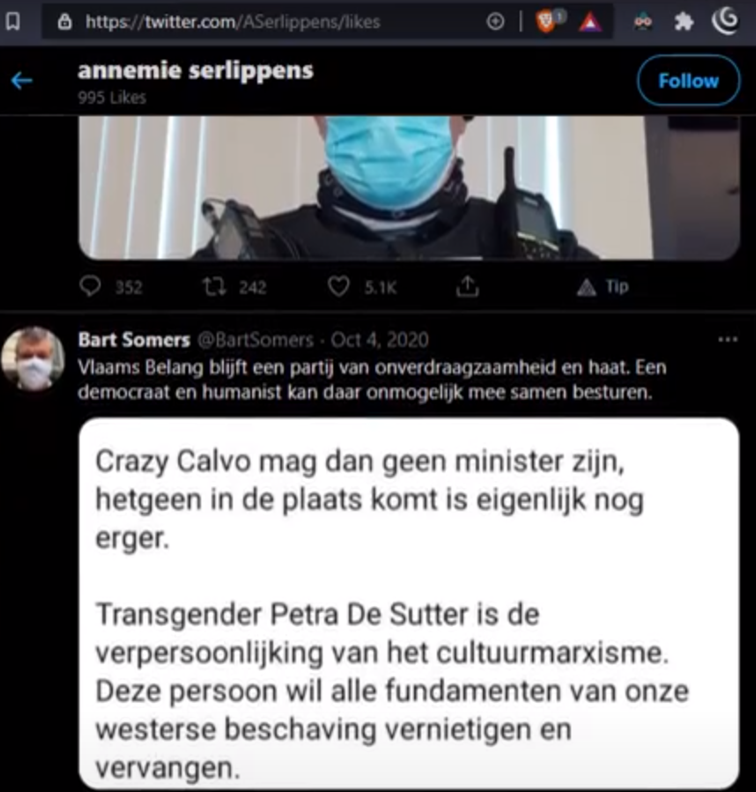Open the browser extensions puzzle icon
The height and width of the screenshot is (792, 756).
(x=684, y=21)
